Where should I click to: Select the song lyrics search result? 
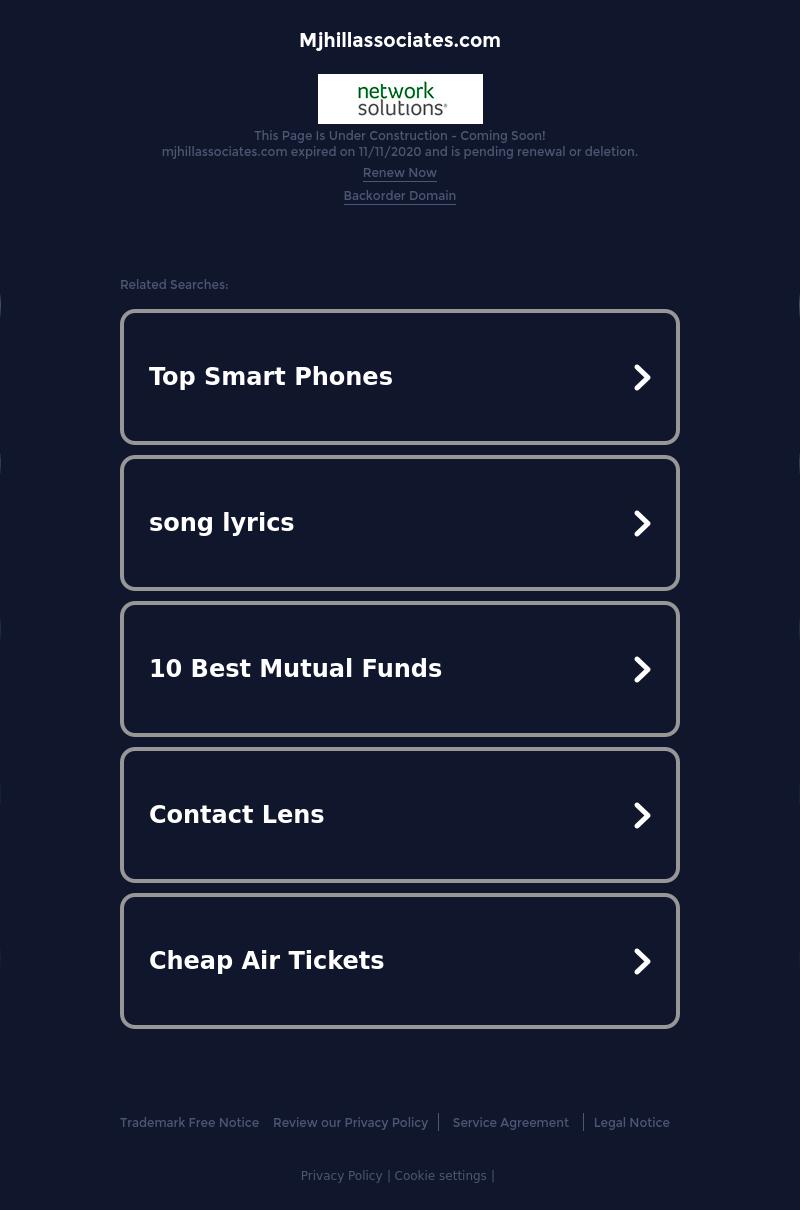tap(399, 523)
